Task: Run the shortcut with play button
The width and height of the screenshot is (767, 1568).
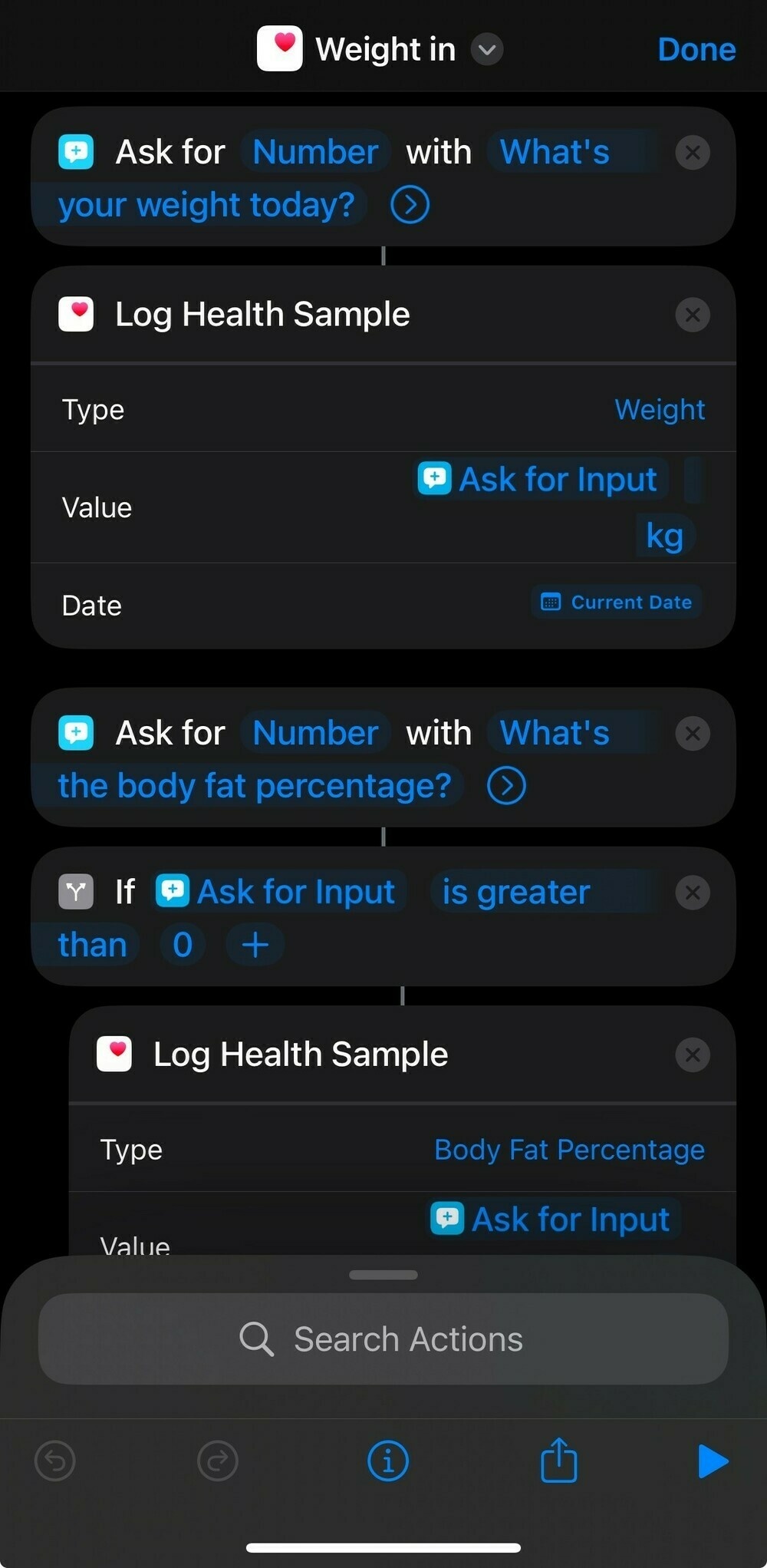Action: click(x=713, y=1461)
